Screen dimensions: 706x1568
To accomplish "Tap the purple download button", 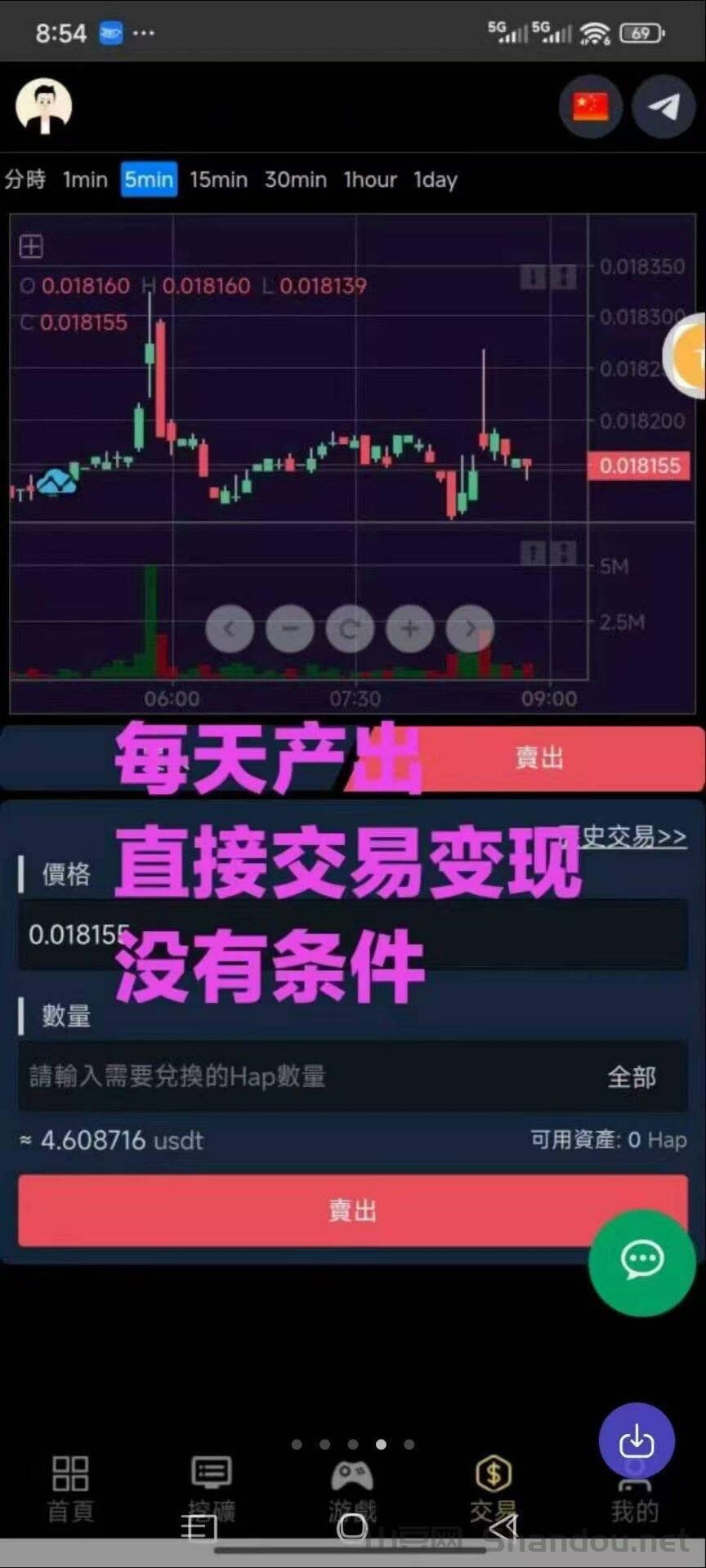I will 637,1442.
